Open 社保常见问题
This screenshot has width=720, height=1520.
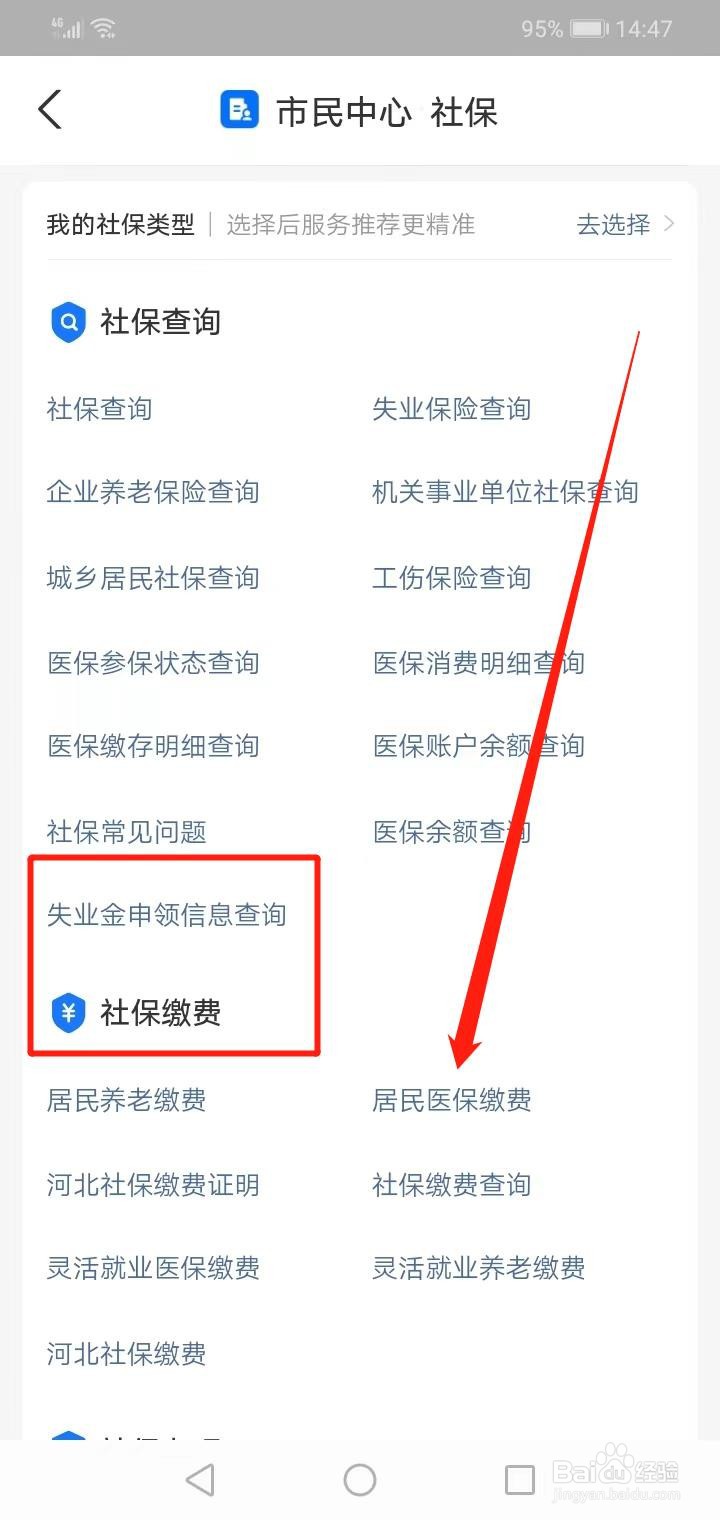pos(125,831)
